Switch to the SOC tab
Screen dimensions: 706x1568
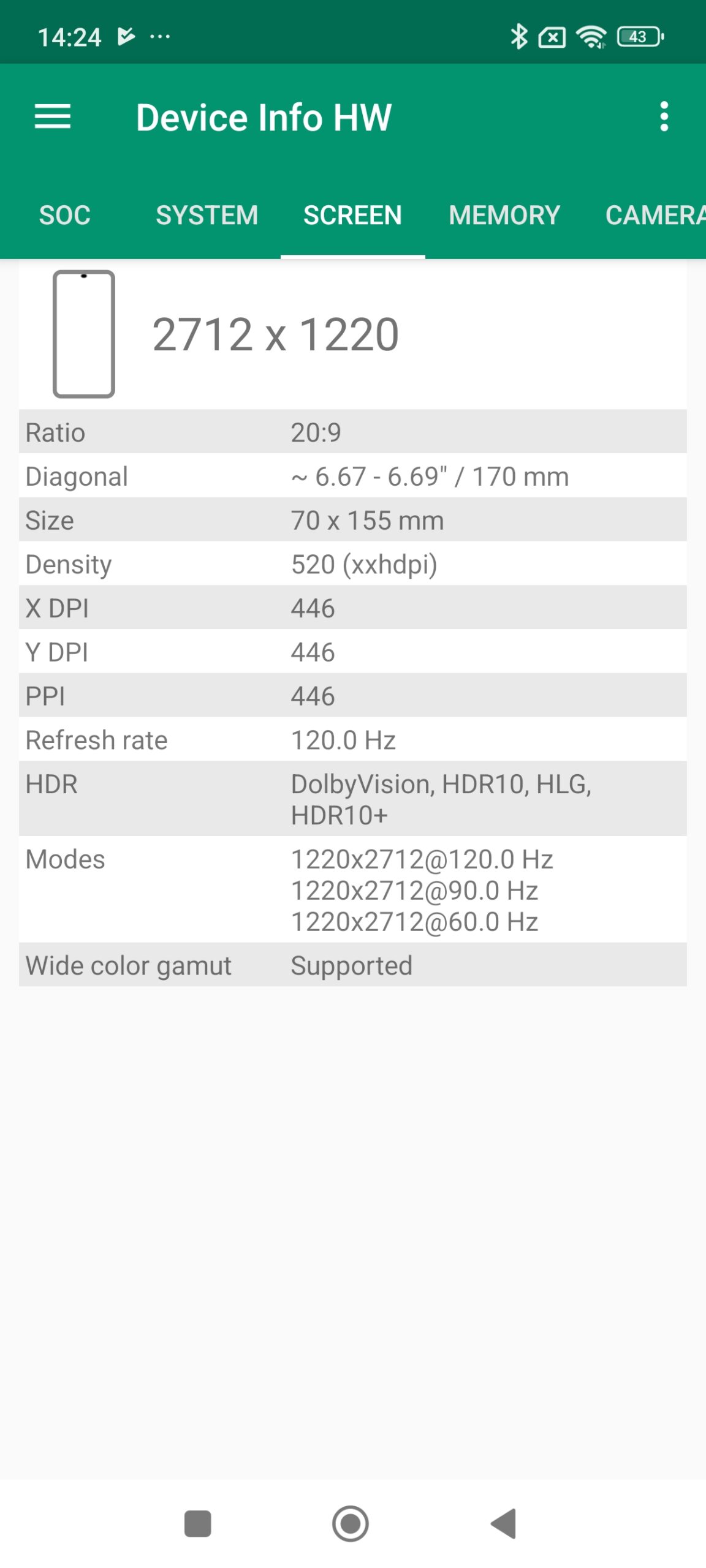(x=65, y=215)
